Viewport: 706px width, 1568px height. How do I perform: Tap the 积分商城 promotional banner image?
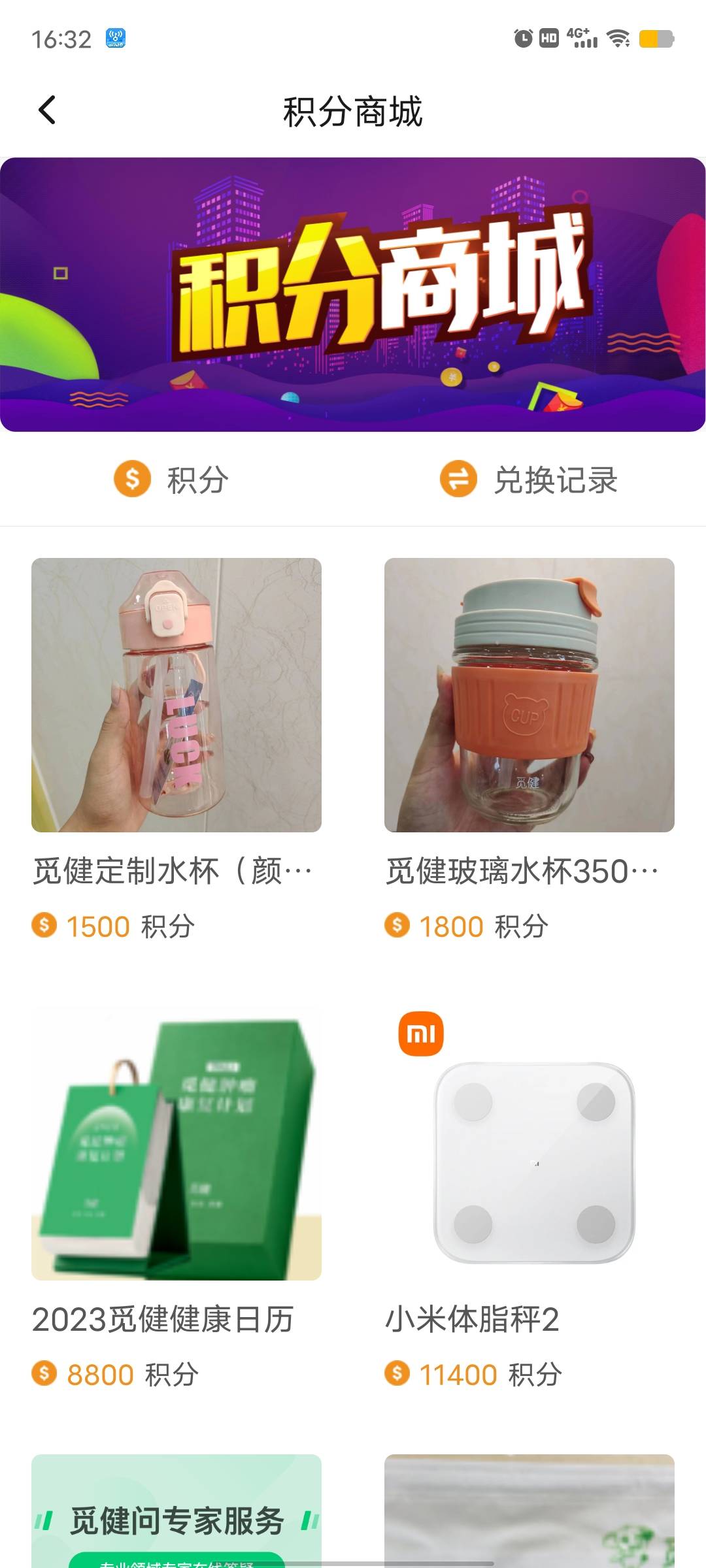tap(353, 294)
